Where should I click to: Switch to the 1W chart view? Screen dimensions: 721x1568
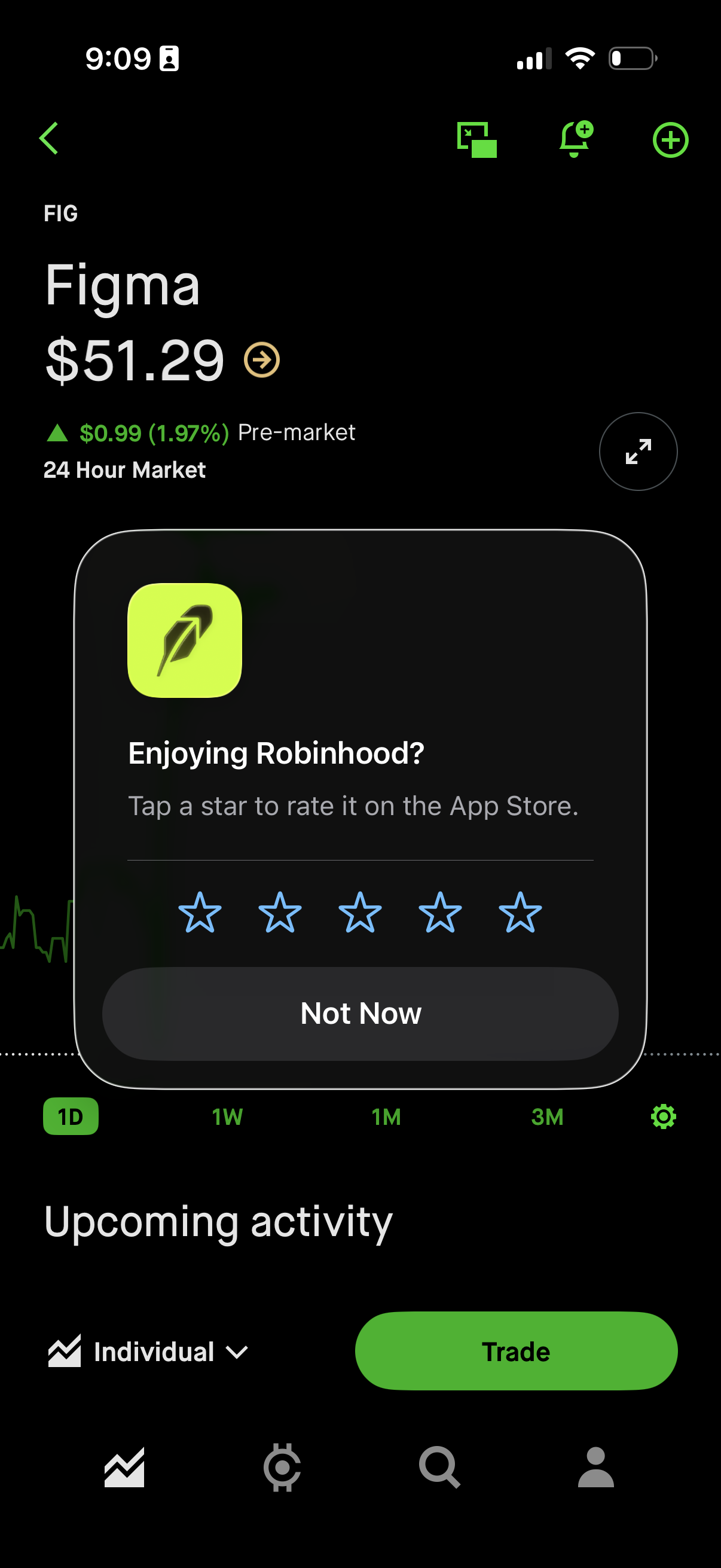tap(226, 1116)
